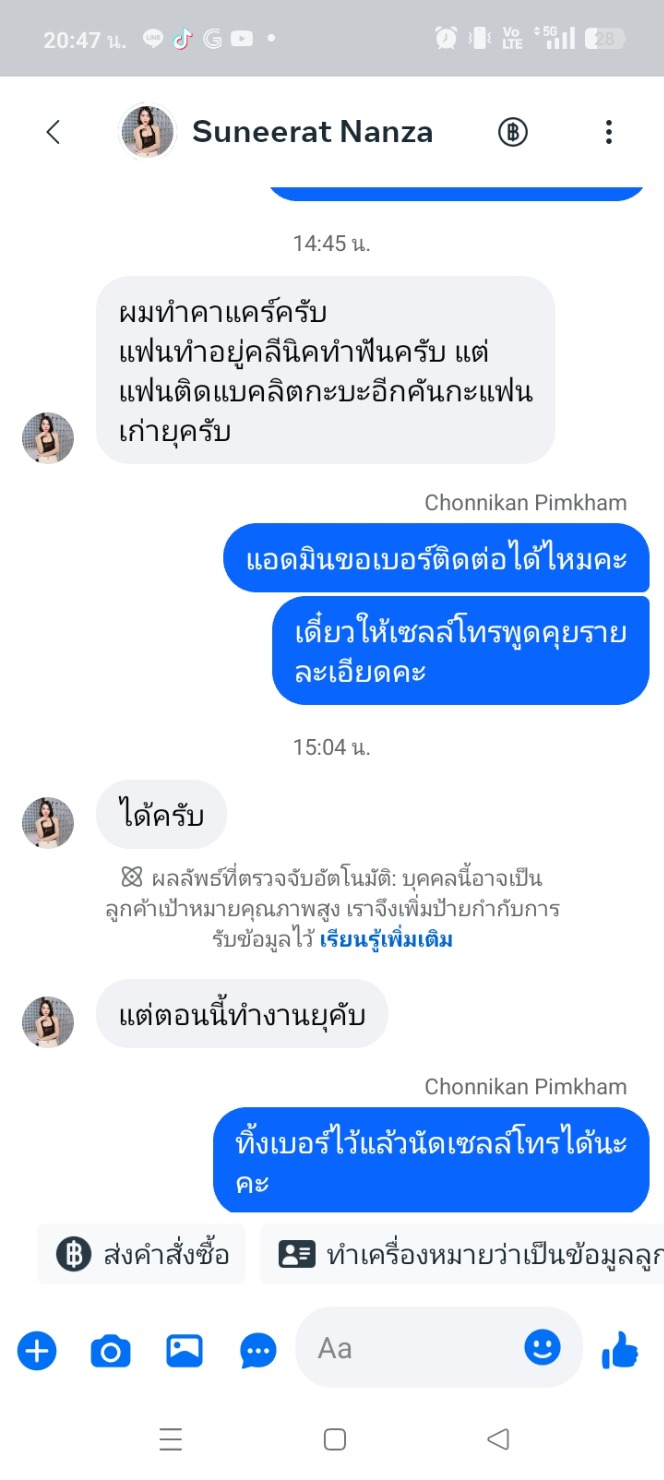This screenshot has width=664, height=1480.
Task: Open Suneerat Nanza's profile from the header
Action: pyautogui.click(x=311, y=132)
